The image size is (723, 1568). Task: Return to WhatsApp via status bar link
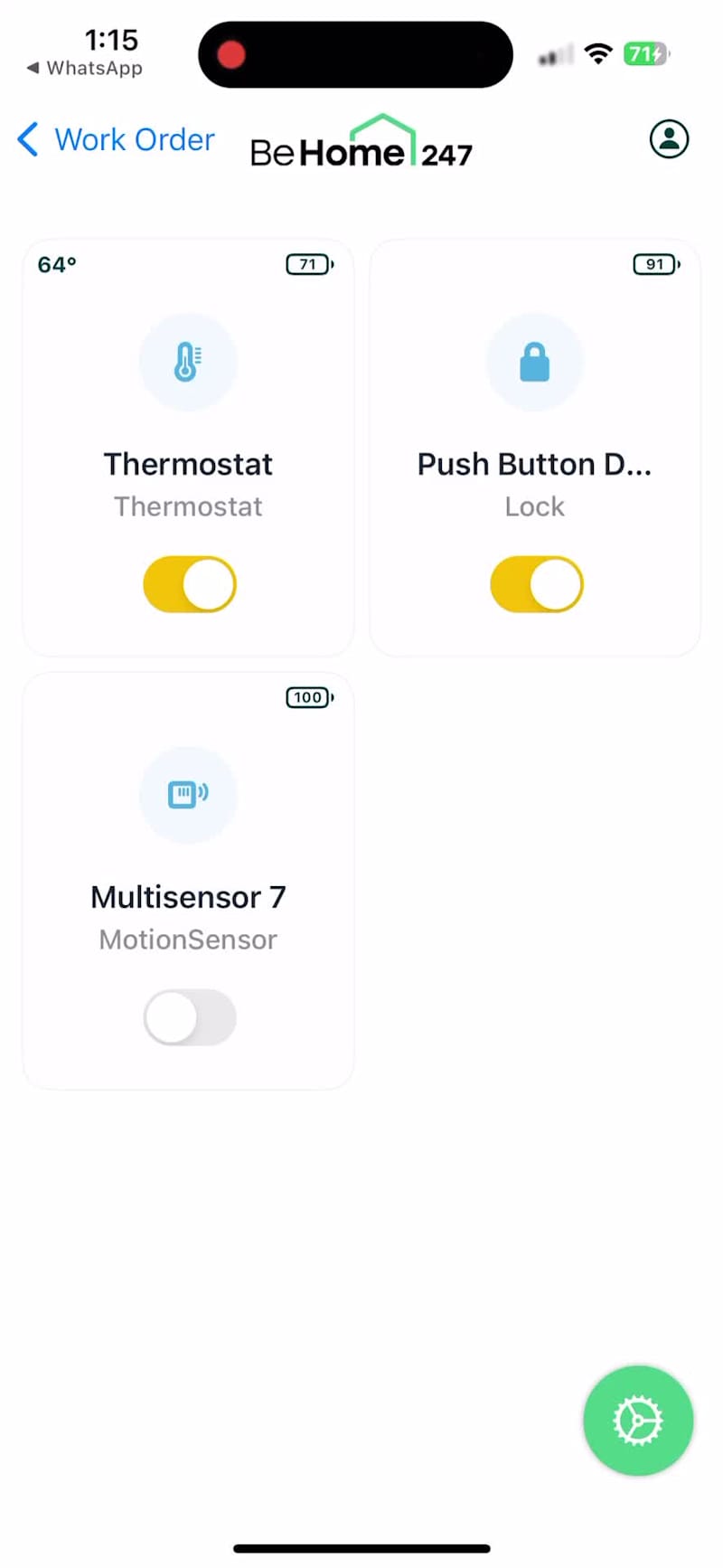pyautogui.click(x=81, y=68)
